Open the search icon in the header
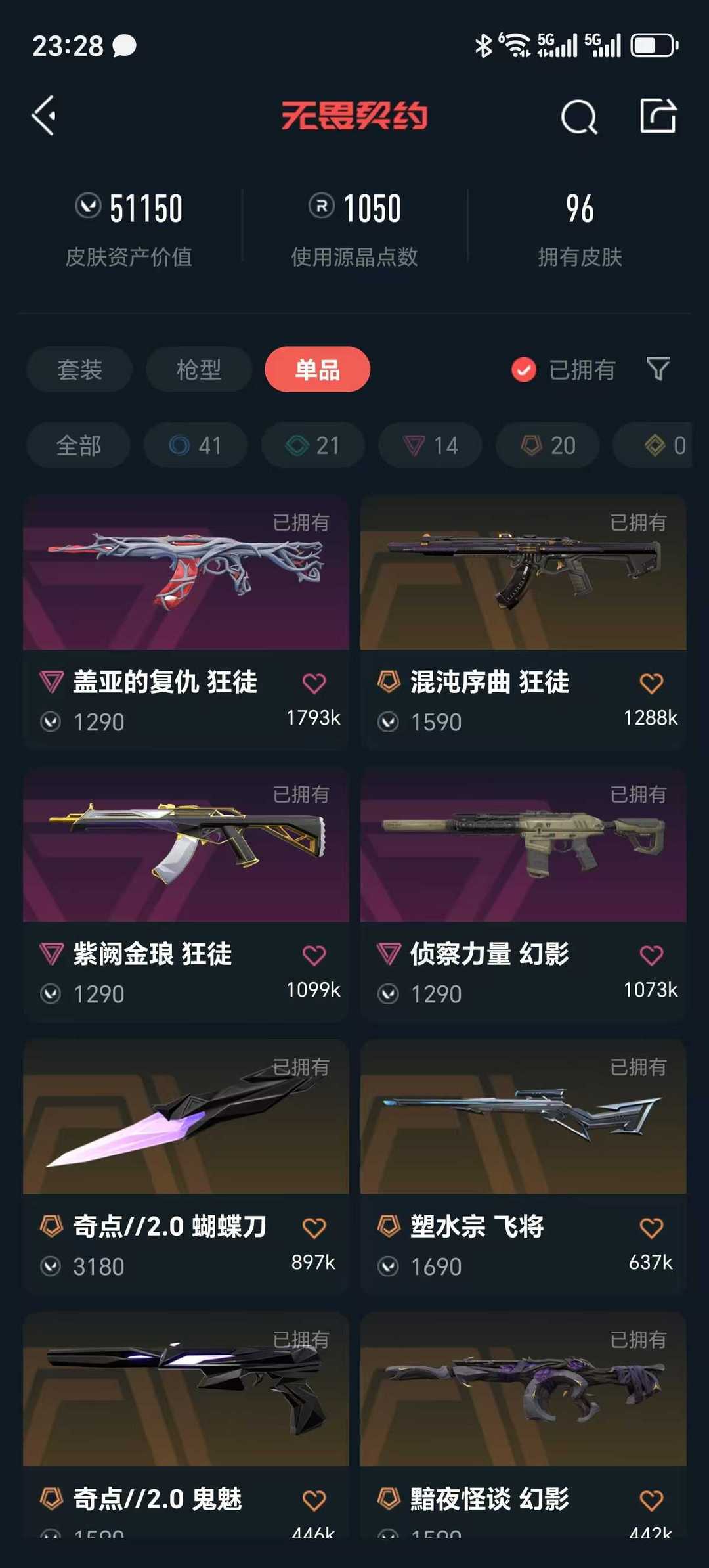The height and width of the screenshot is (1568, 709). (x=579, y=117)
